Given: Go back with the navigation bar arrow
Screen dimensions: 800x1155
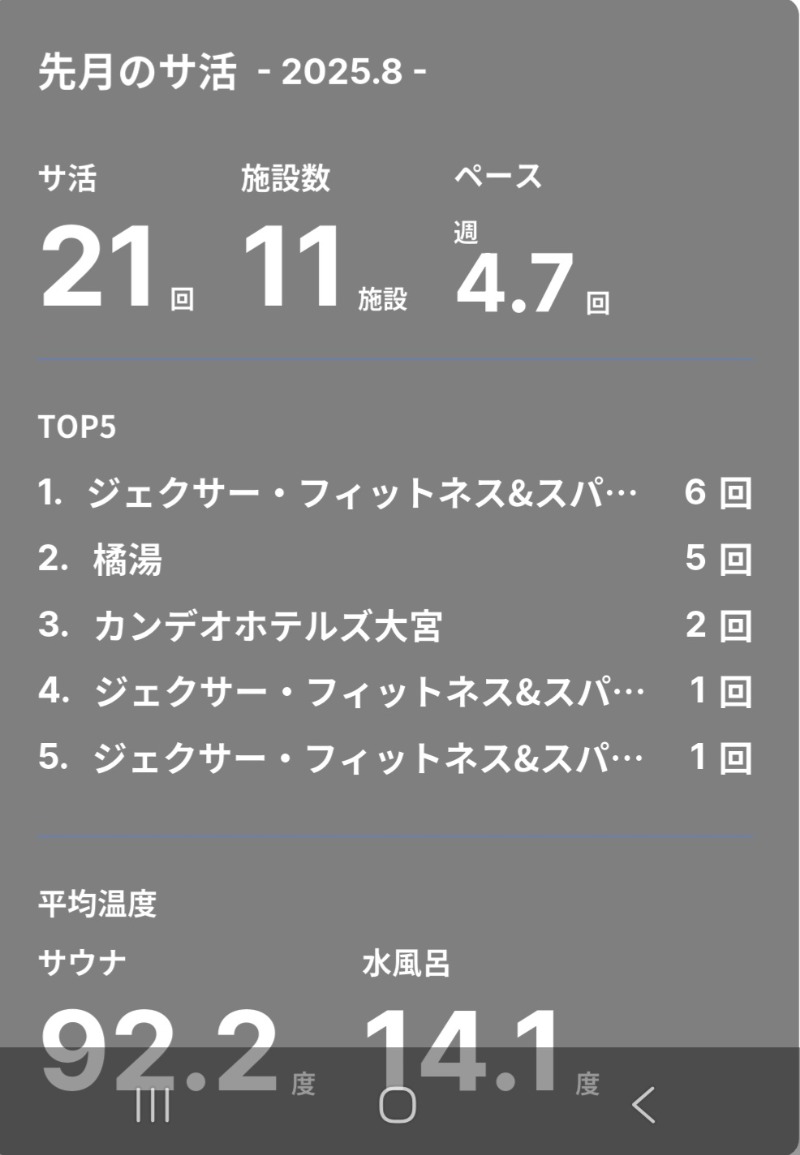Looking at the screenshot, I should pos(644,1105).
